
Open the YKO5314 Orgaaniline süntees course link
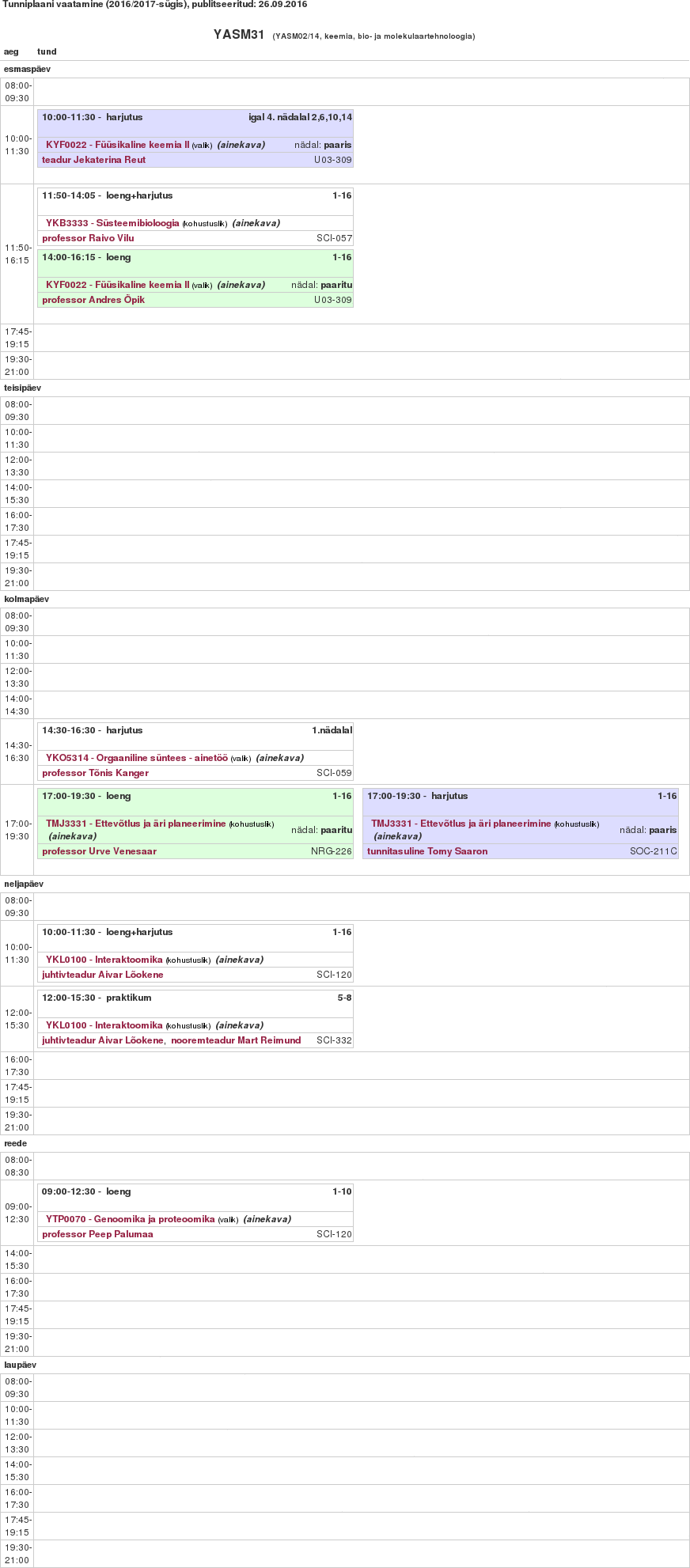[x=136, y=758]
